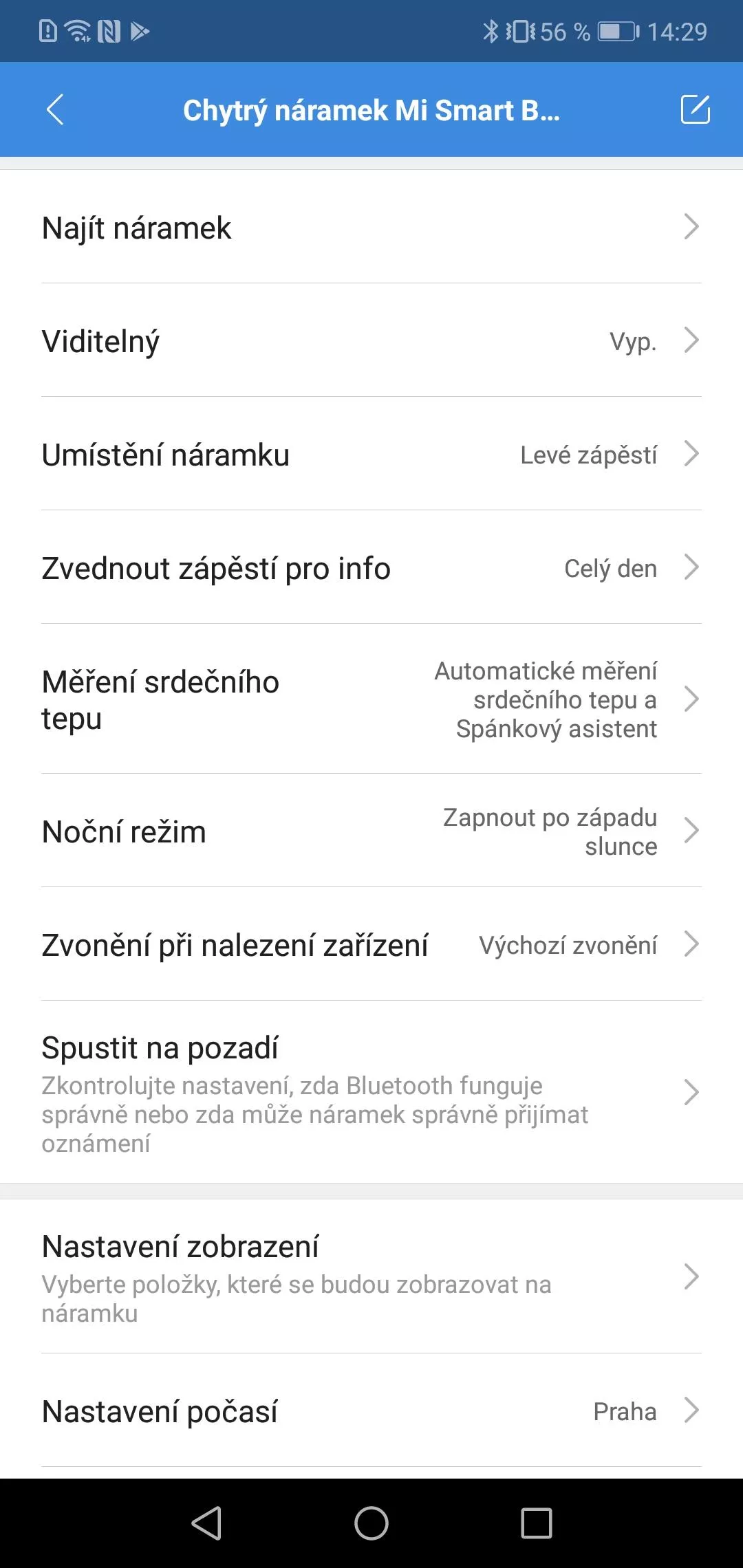Select Zvonění při nalezení zařízení
Viewport: 743px width, 1568px height.
pyautogui.click(x=371, y=944)
